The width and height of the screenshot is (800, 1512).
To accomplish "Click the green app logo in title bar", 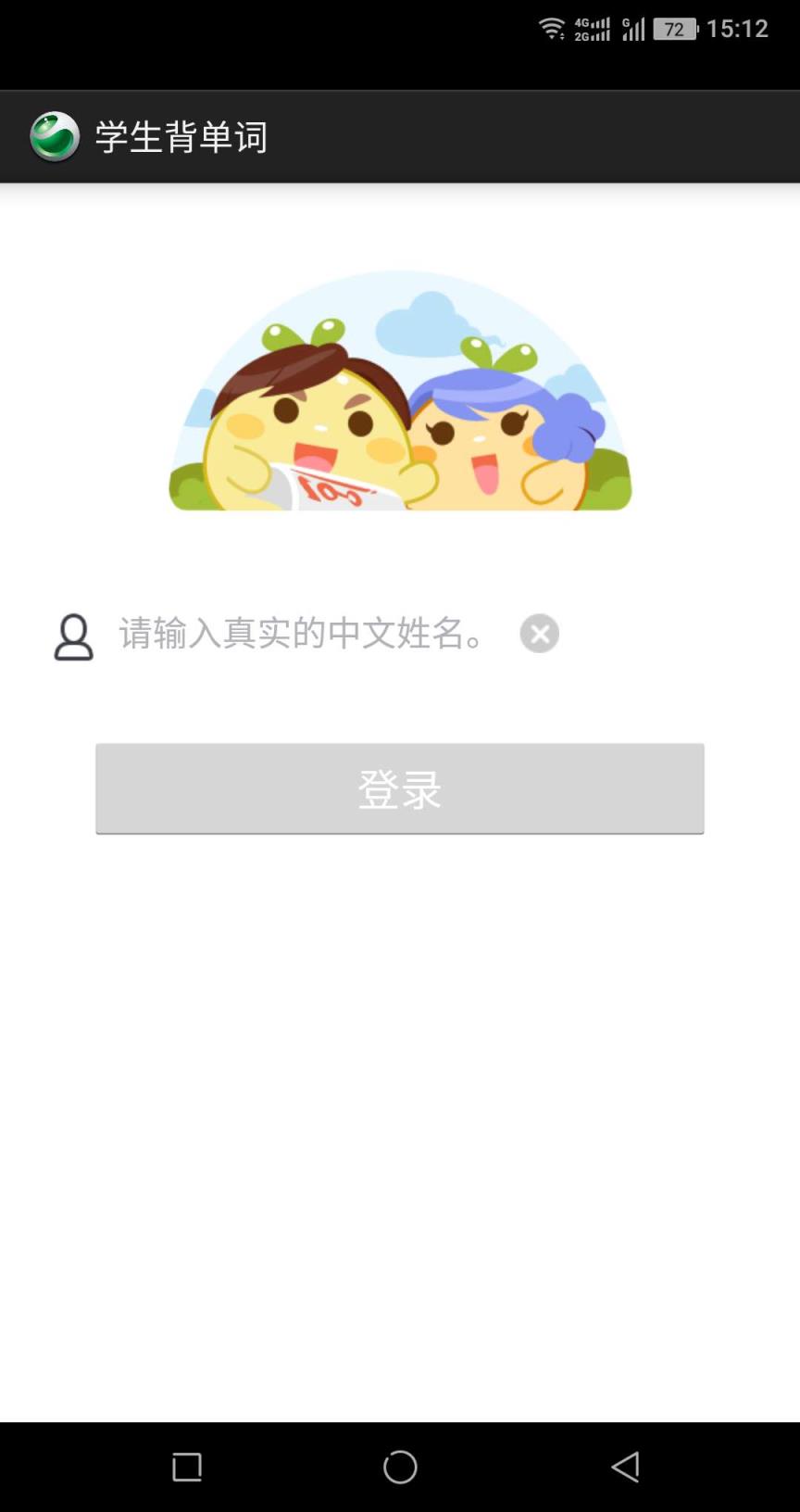I will click(53, 135).
